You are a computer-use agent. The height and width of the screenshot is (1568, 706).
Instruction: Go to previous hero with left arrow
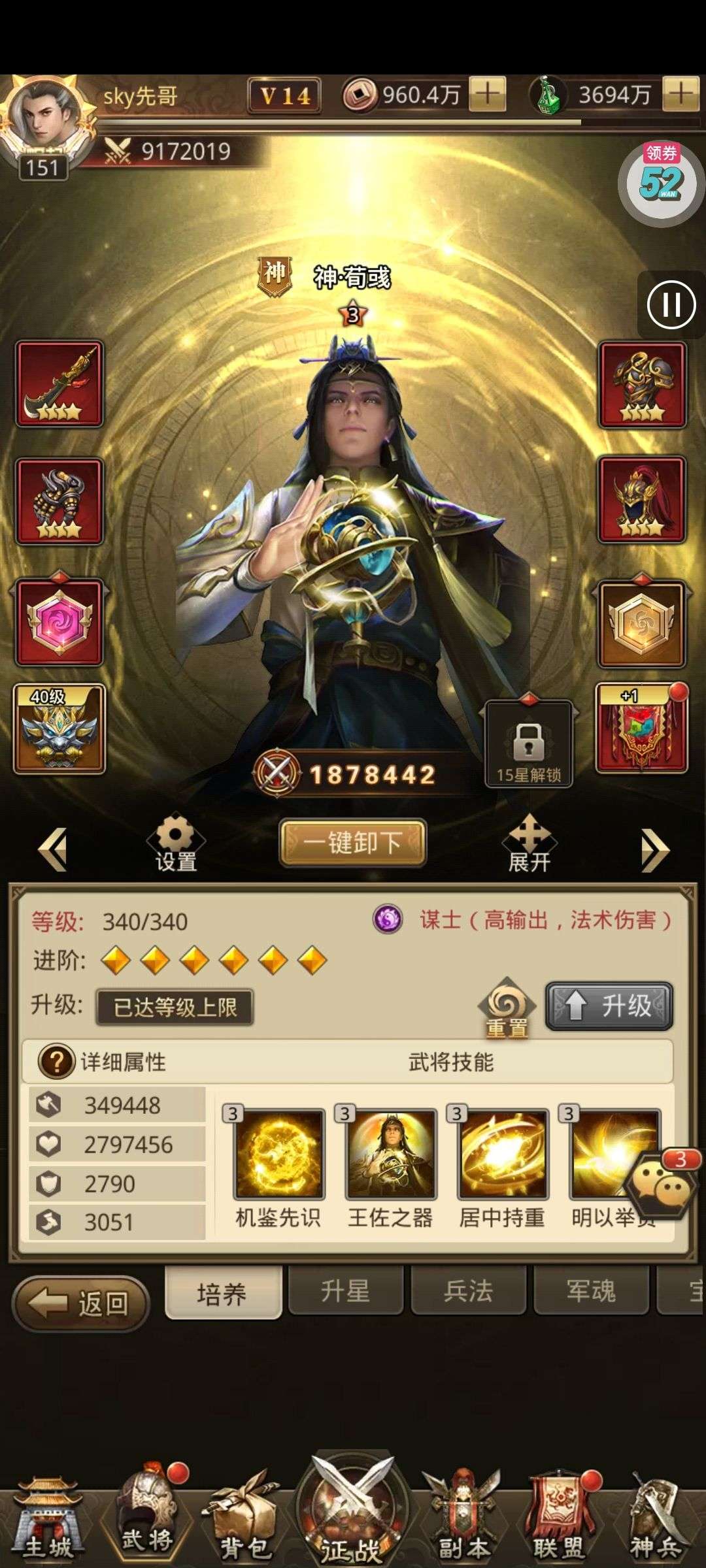(52, 849)
